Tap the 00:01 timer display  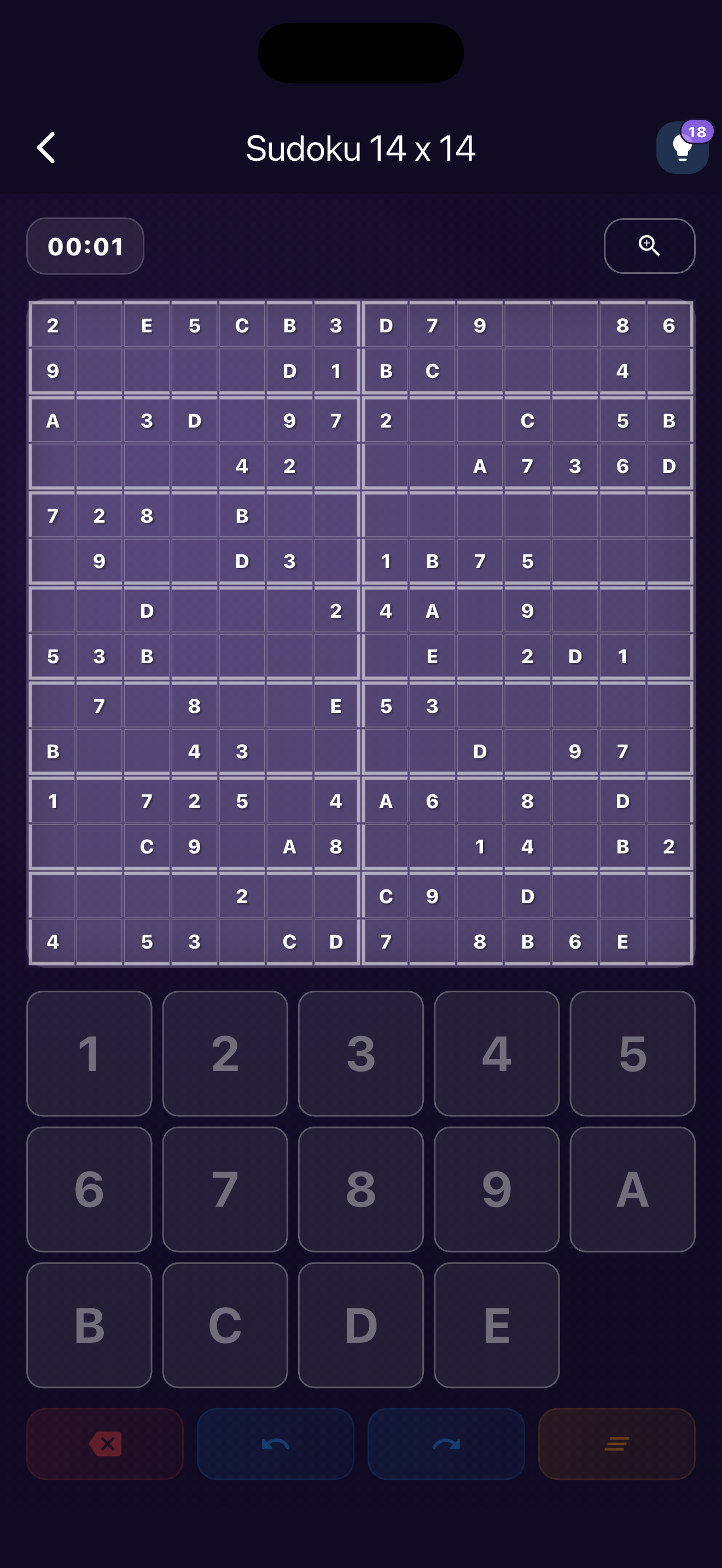(85, 246)
